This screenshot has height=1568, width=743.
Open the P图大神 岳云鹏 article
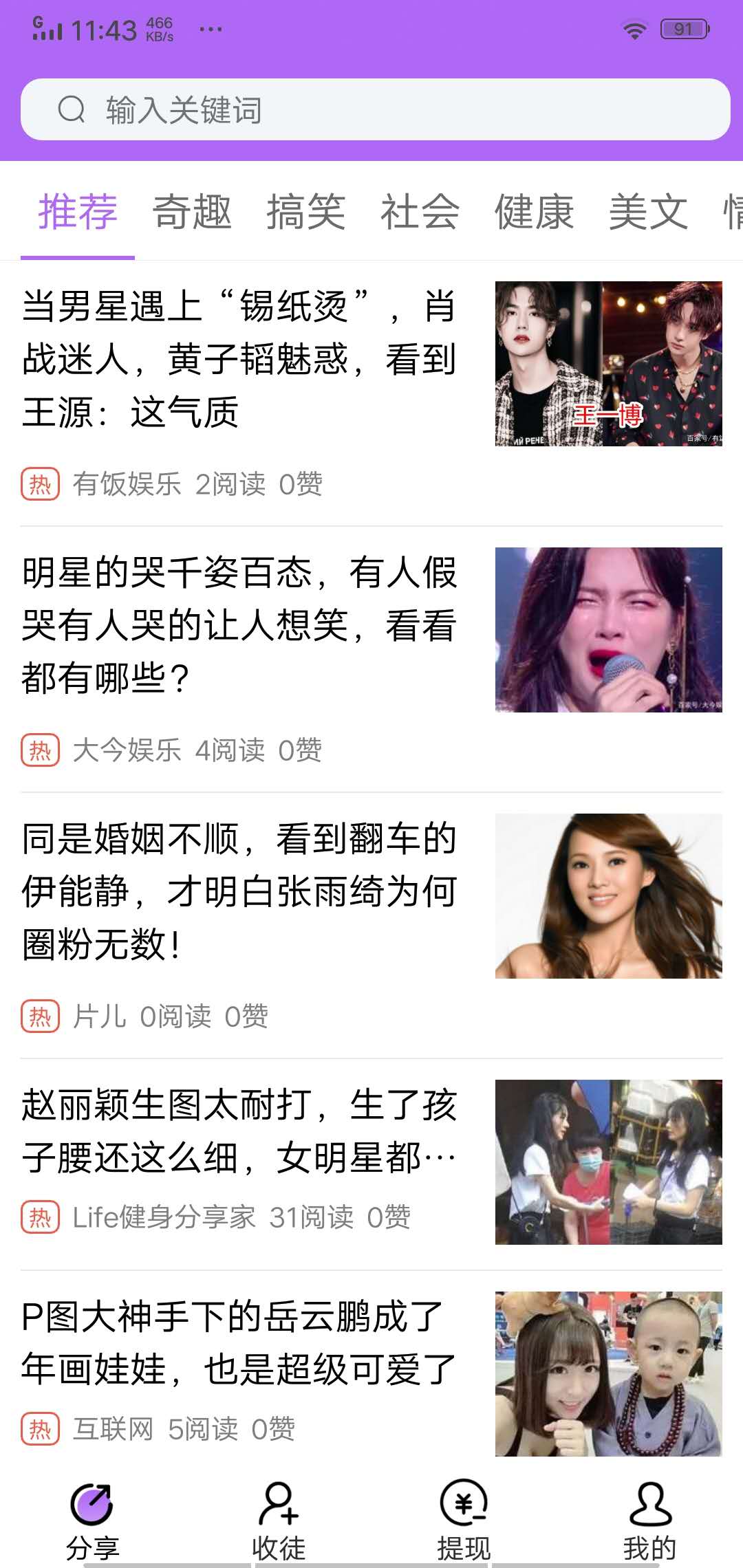pyautogui.click(x=239, y=1342)
